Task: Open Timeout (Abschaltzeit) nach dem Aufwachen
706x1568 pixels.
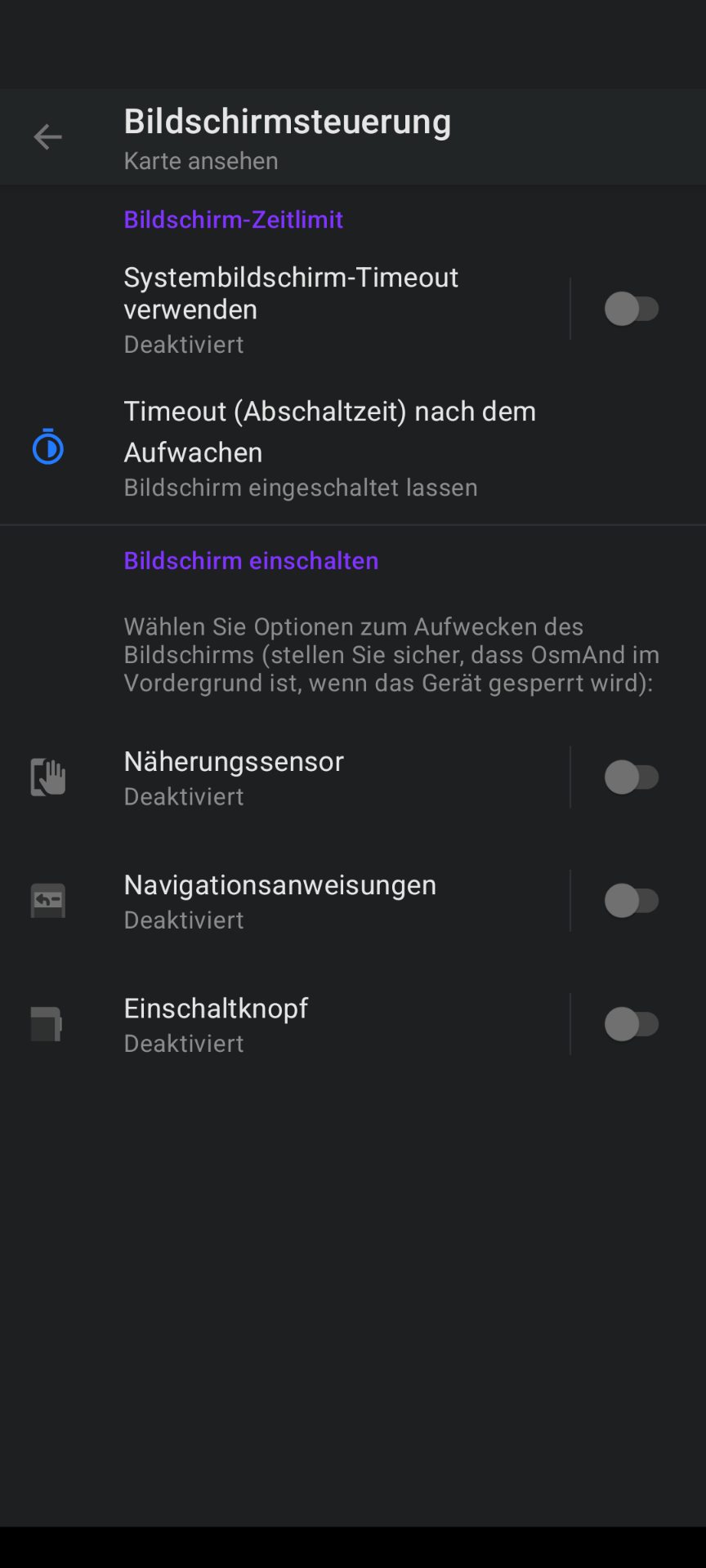Action: (329, 448)
